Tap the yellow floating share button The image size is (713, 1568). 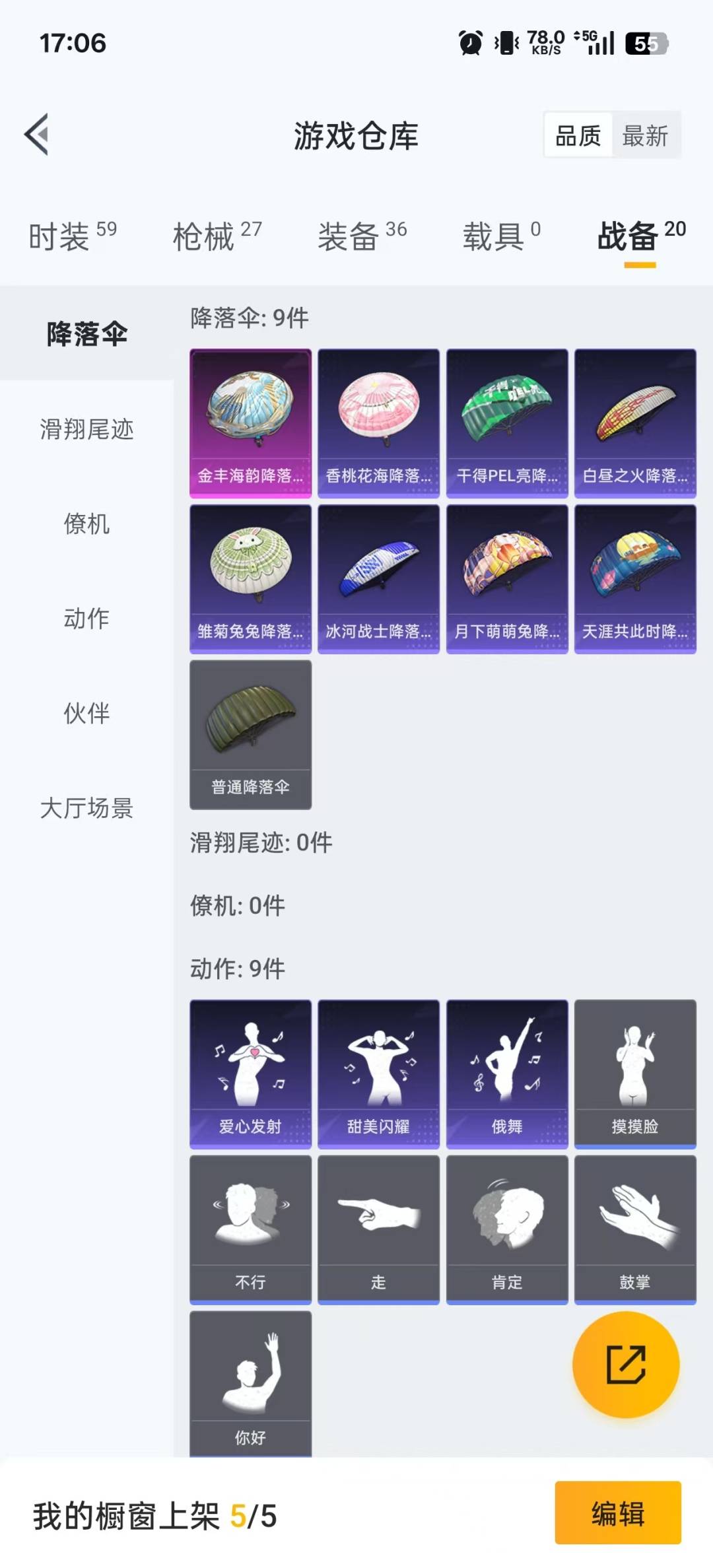625,1365
